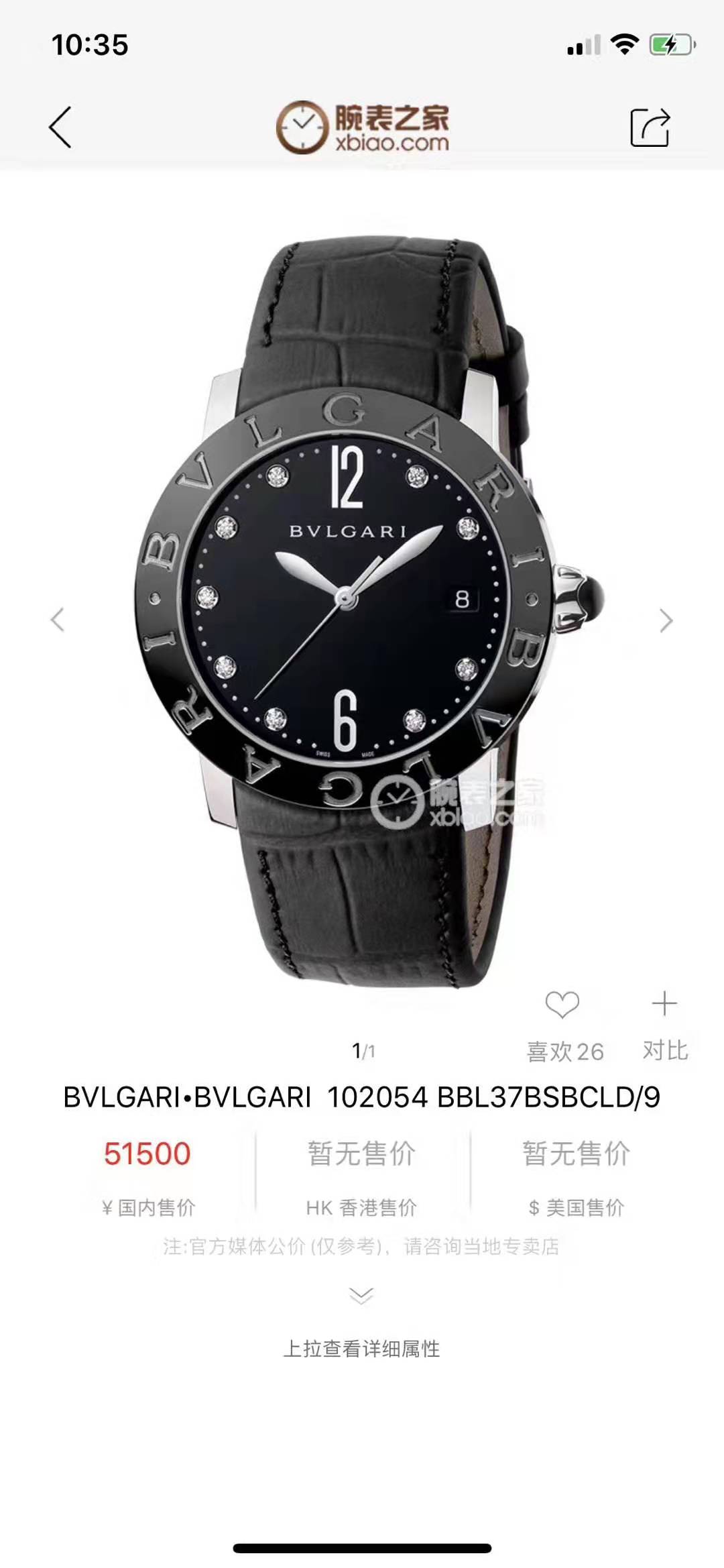
Task: Show the previous watch photo
Action: click(x=58, y=620)
